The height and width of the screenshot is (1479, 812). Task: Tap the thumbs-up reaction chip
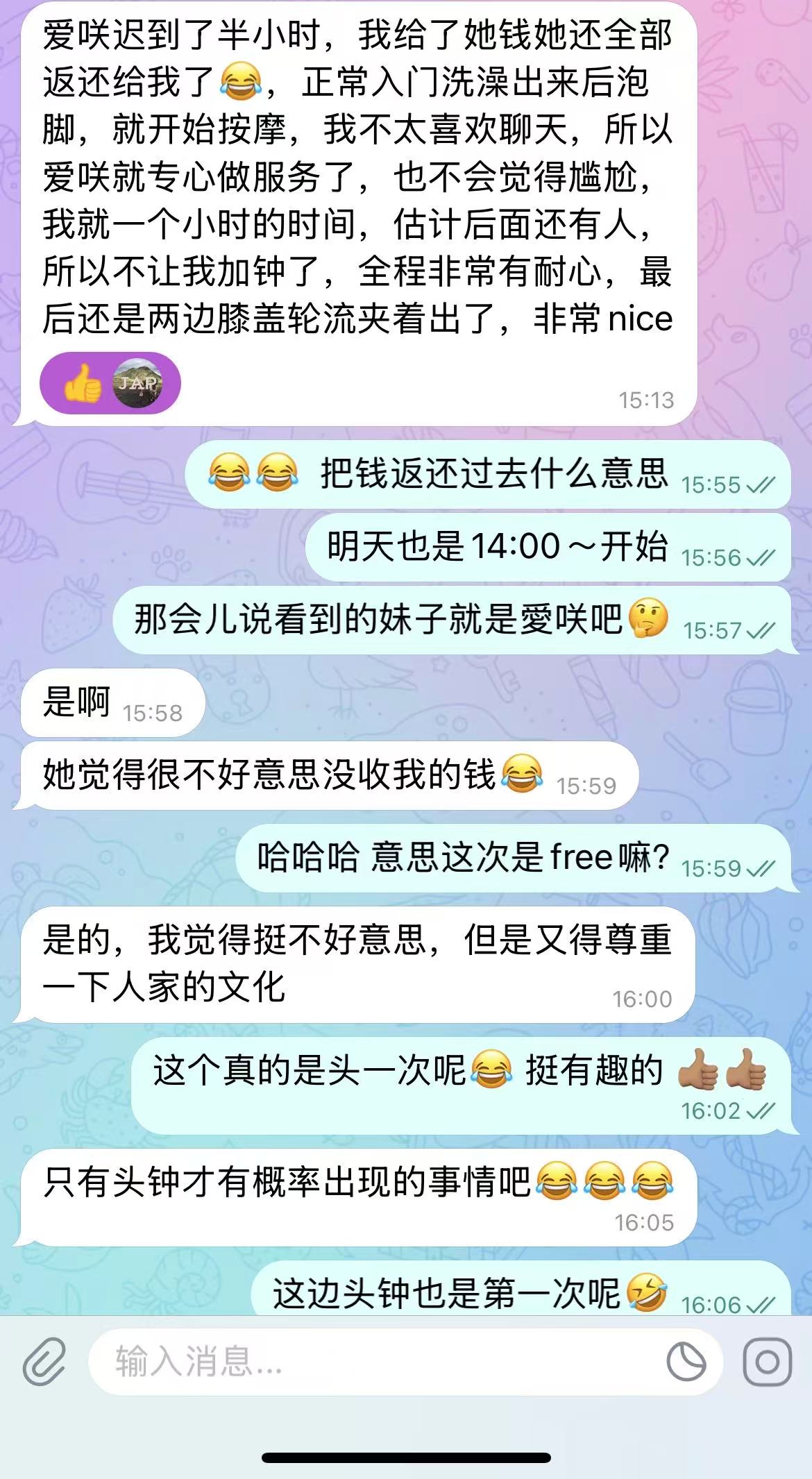click(110, 383)
